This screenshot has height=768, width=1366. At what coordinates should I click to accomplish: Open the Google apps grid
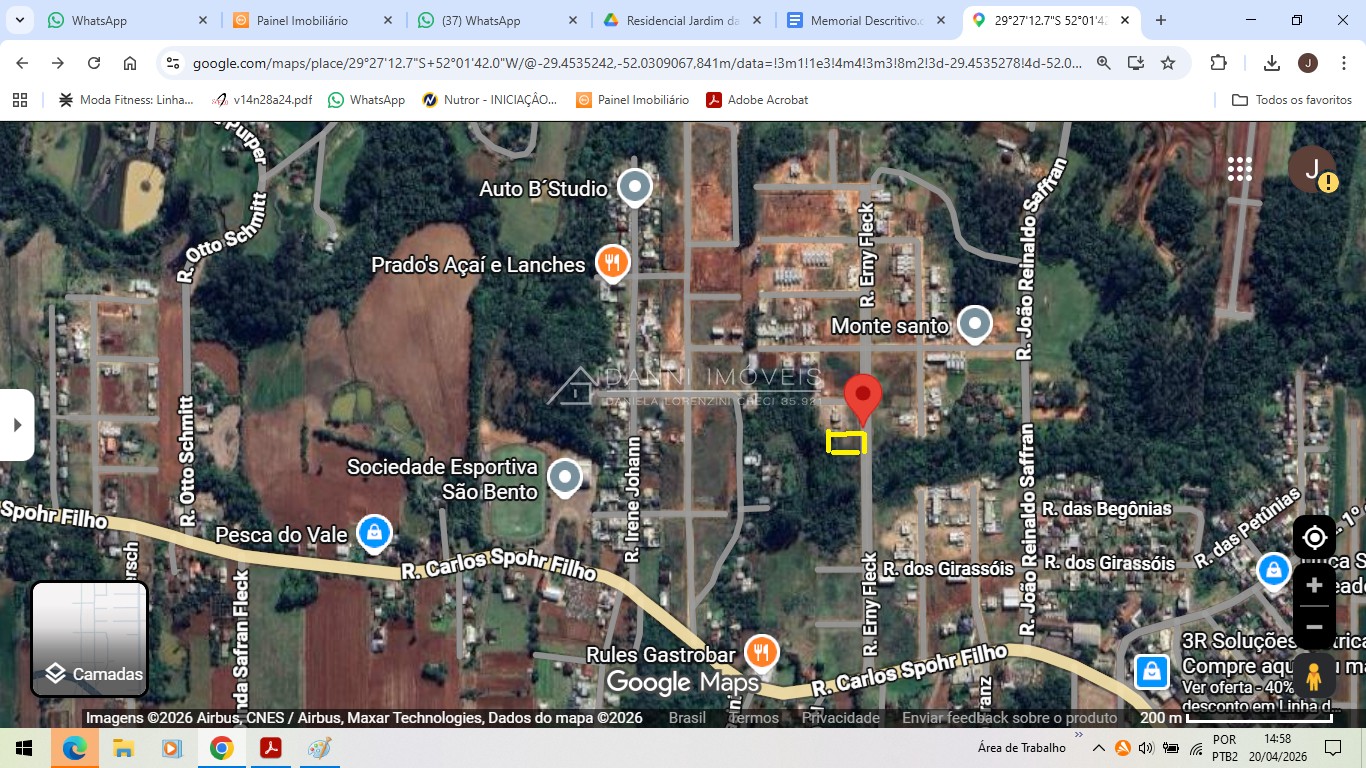pyautogui.click(x=1240, y=169)
